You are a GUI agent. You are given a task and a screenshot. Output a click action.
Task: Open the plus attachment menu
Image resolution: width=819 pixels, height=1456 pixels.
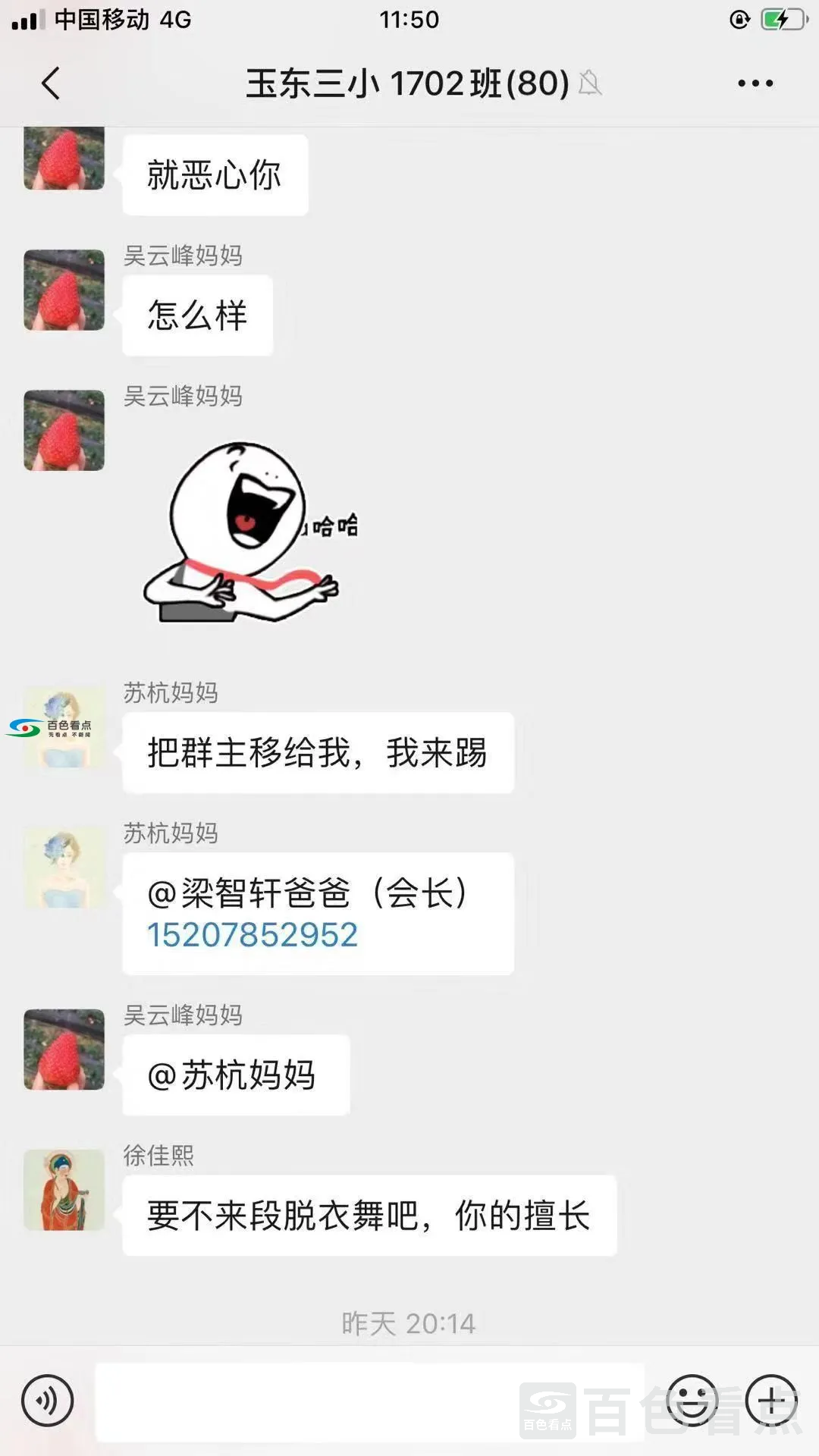tap(771, 1401)
